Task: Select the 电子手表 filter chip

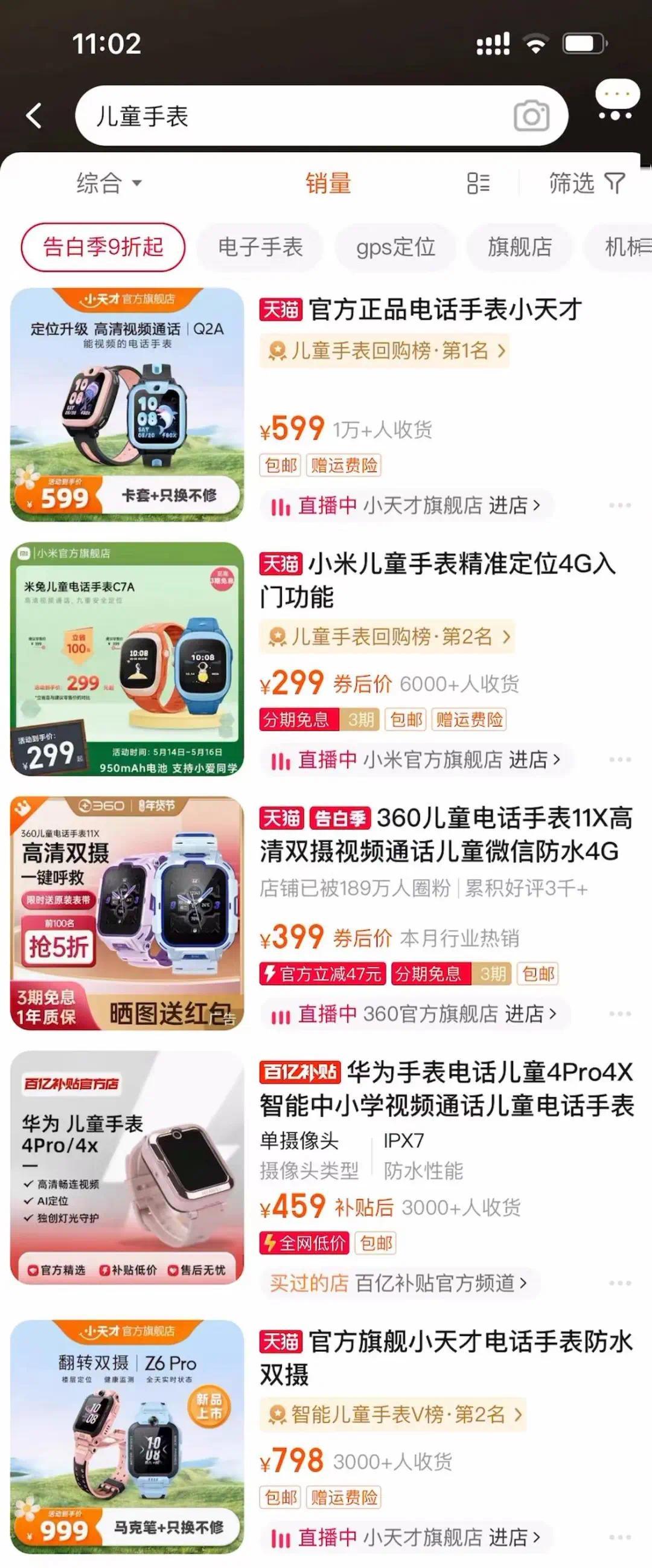Action: [260, 247]
